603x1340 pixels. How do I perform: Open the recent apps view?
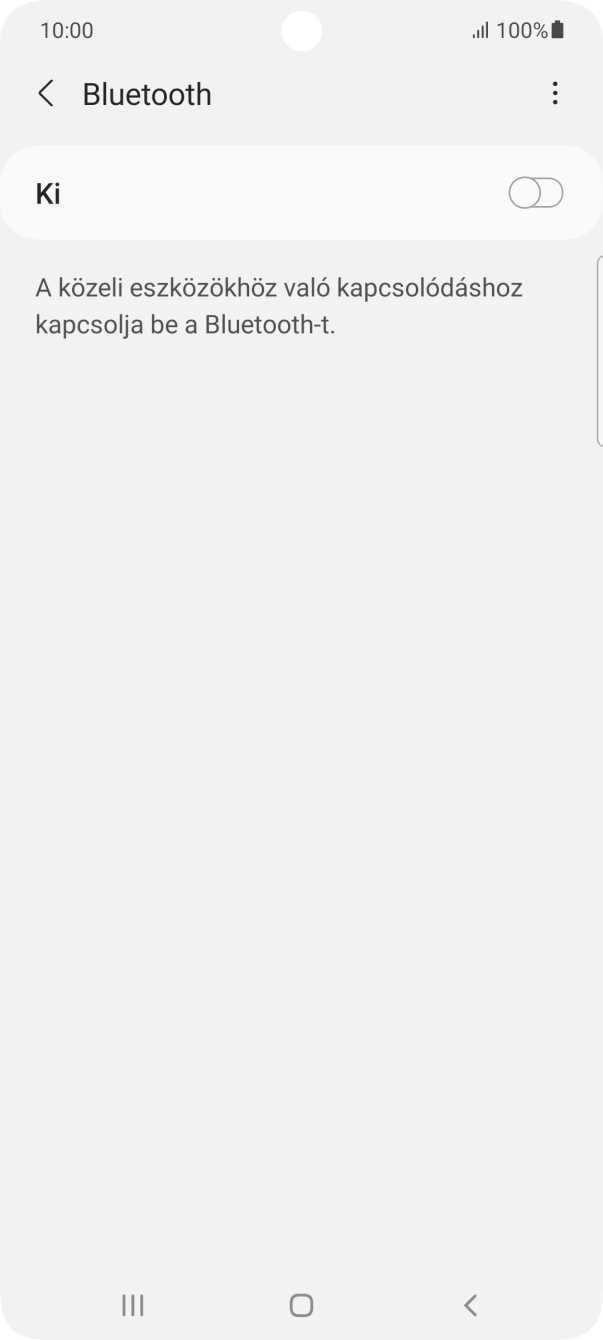point(132,1304)
